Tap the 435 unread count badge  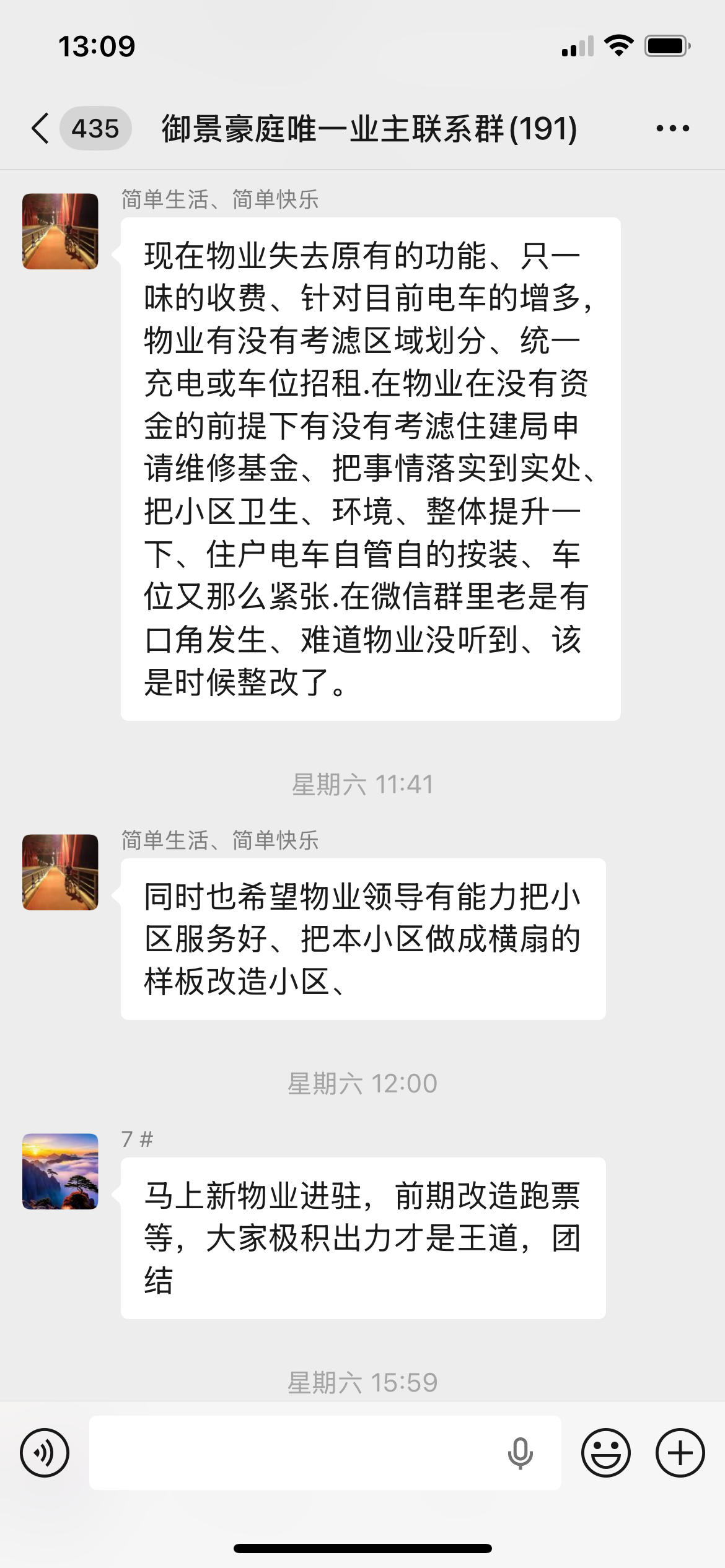coord(97,127)
